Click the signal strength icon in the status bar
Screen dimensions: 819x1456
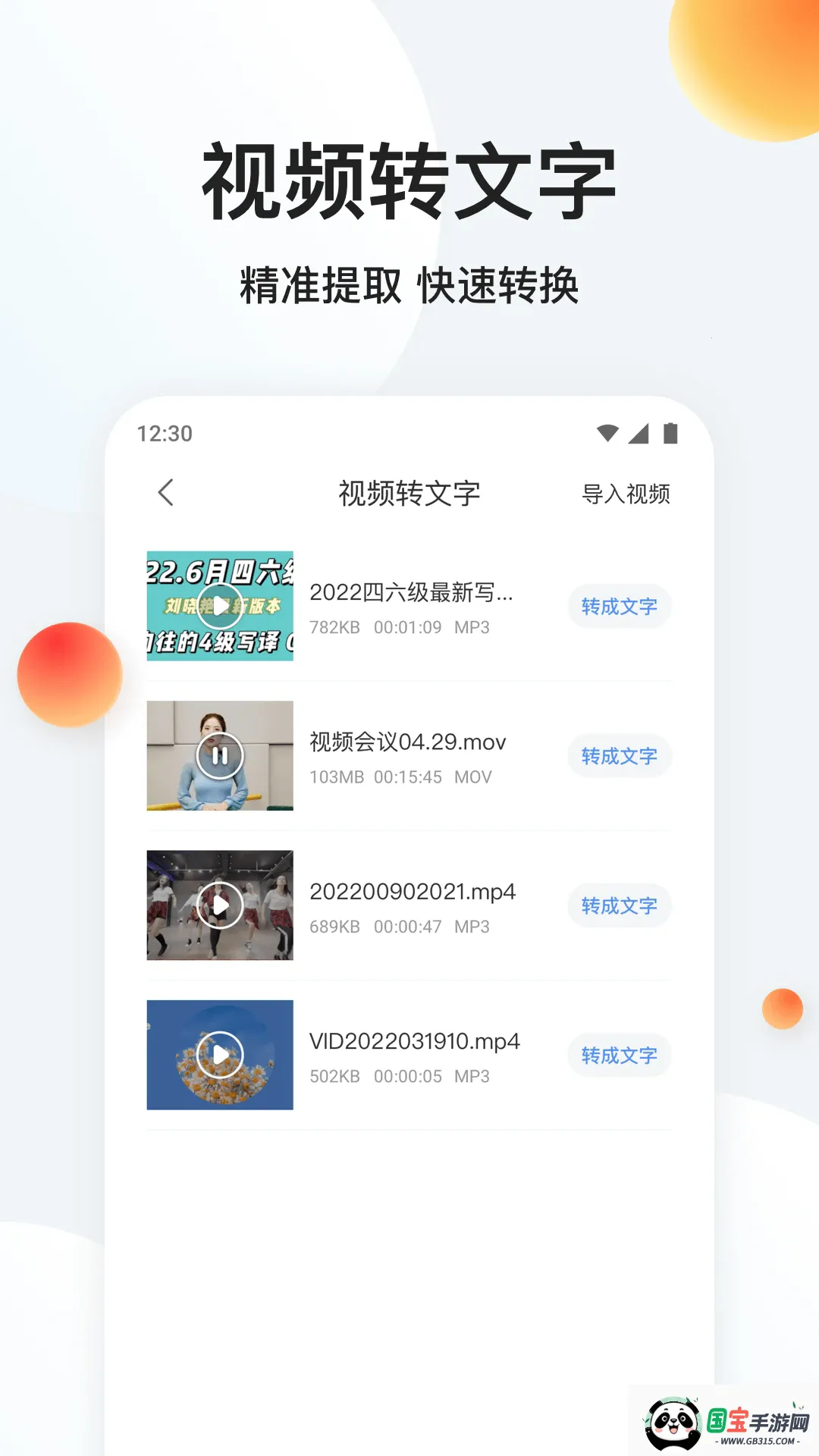639,433
